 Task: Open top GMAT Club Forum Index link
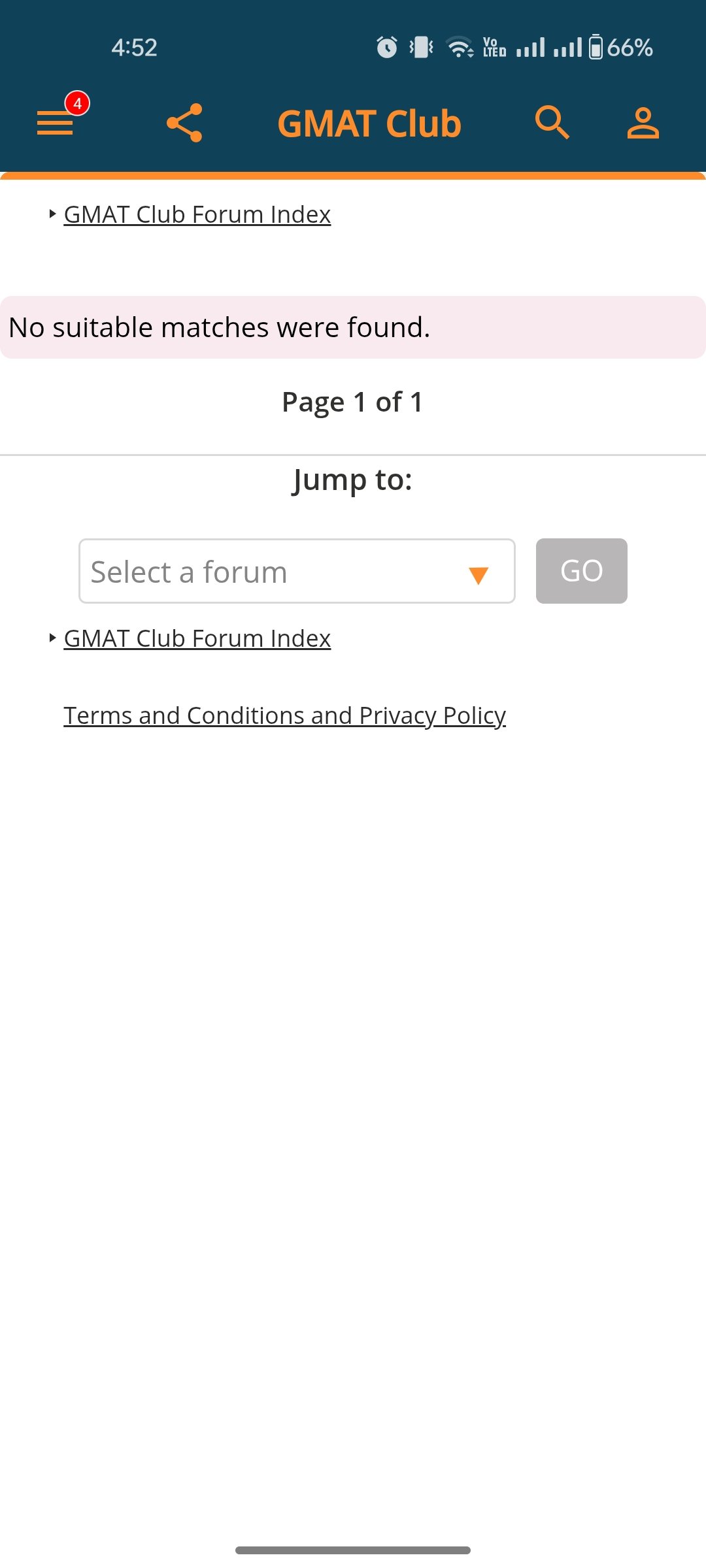[197, 214]
